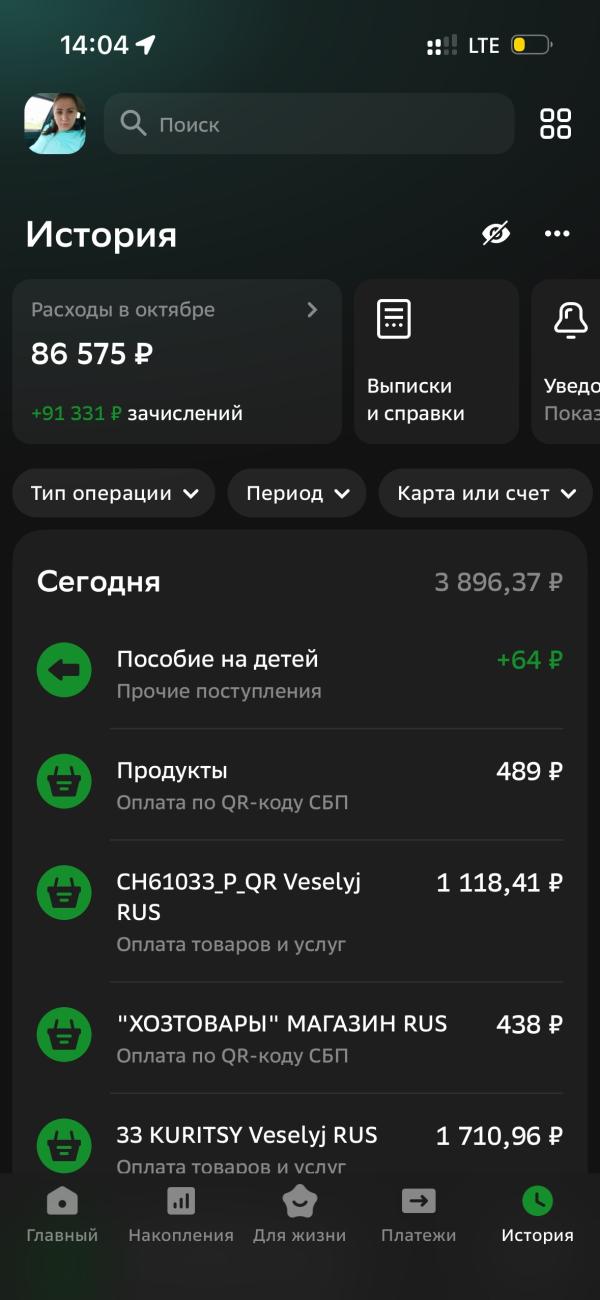This screenshot has width=600, height=1300.
Task: Expand the Период filter
Action: point(297,493)
